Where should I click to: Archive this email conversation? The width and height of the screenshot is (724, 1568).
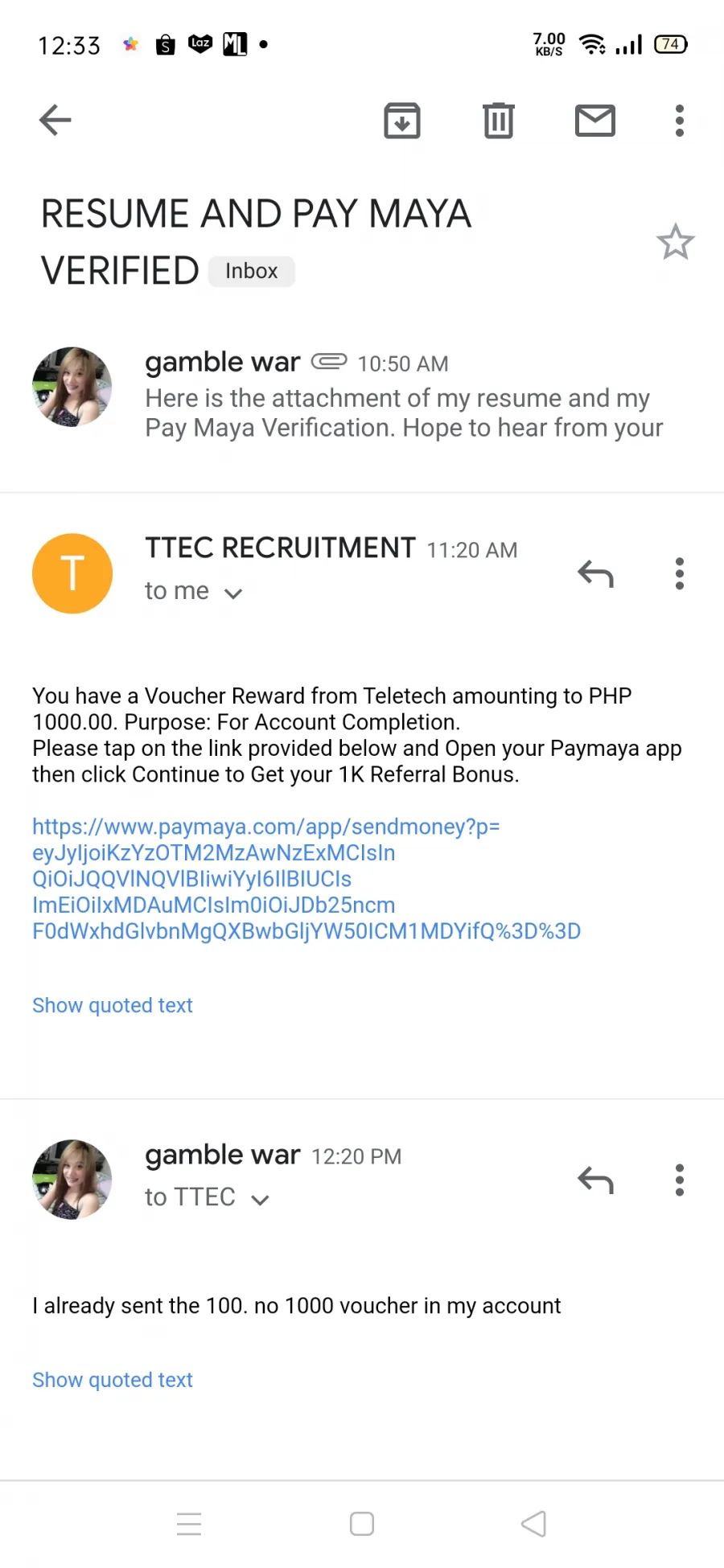pos(402,121)
